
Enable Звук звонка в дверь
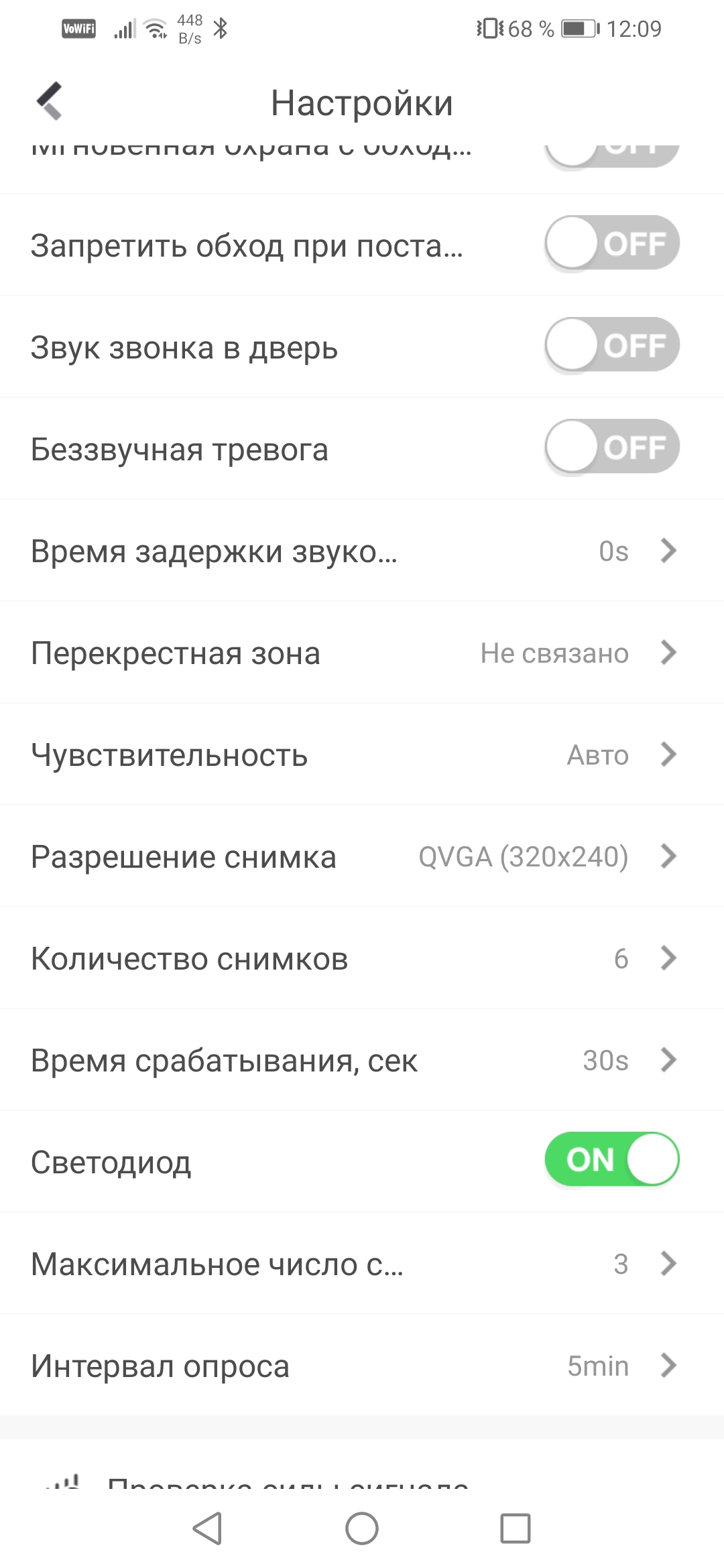(x=611, y=345)
